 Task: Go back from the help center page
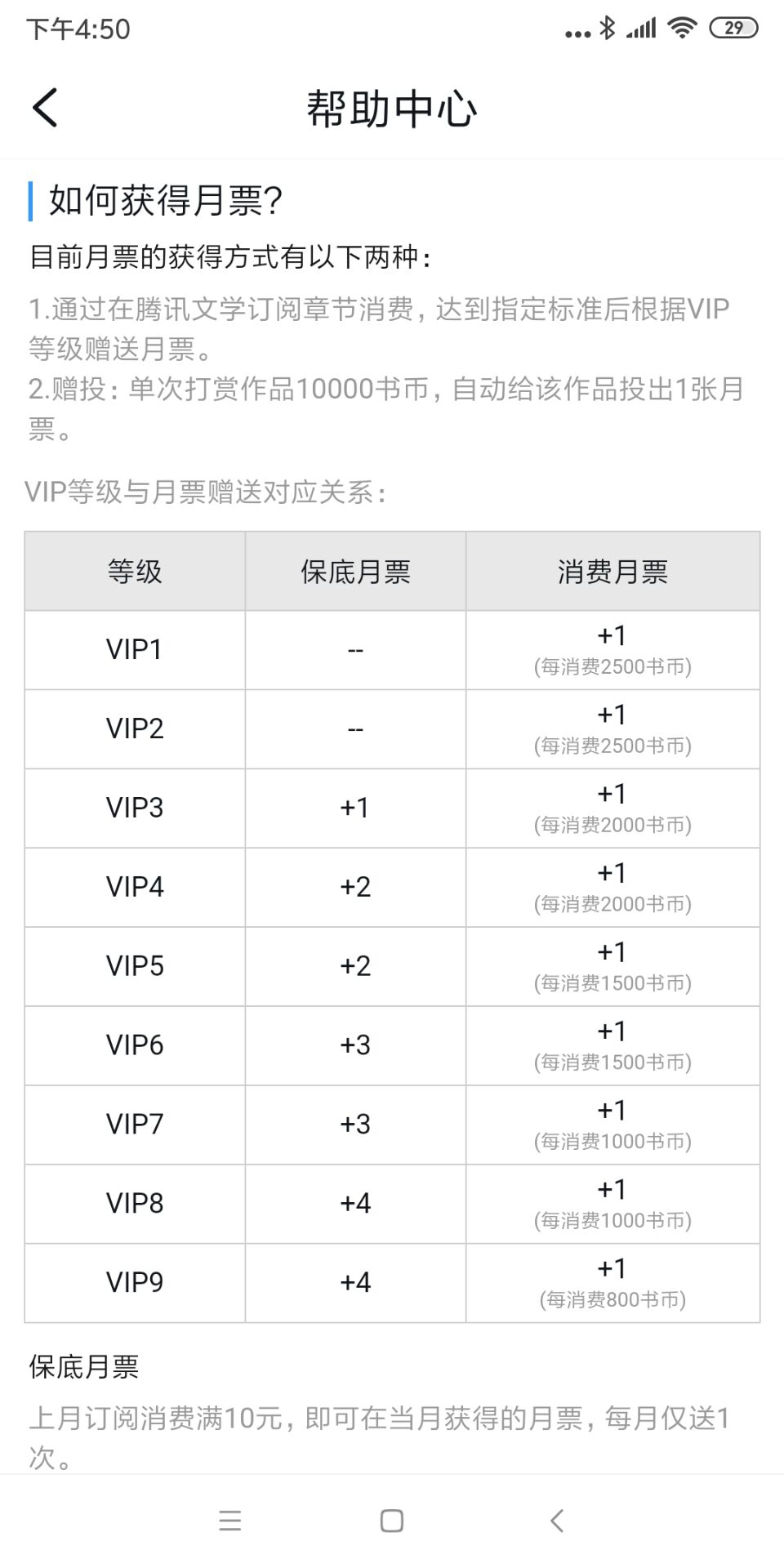(46, 108)
